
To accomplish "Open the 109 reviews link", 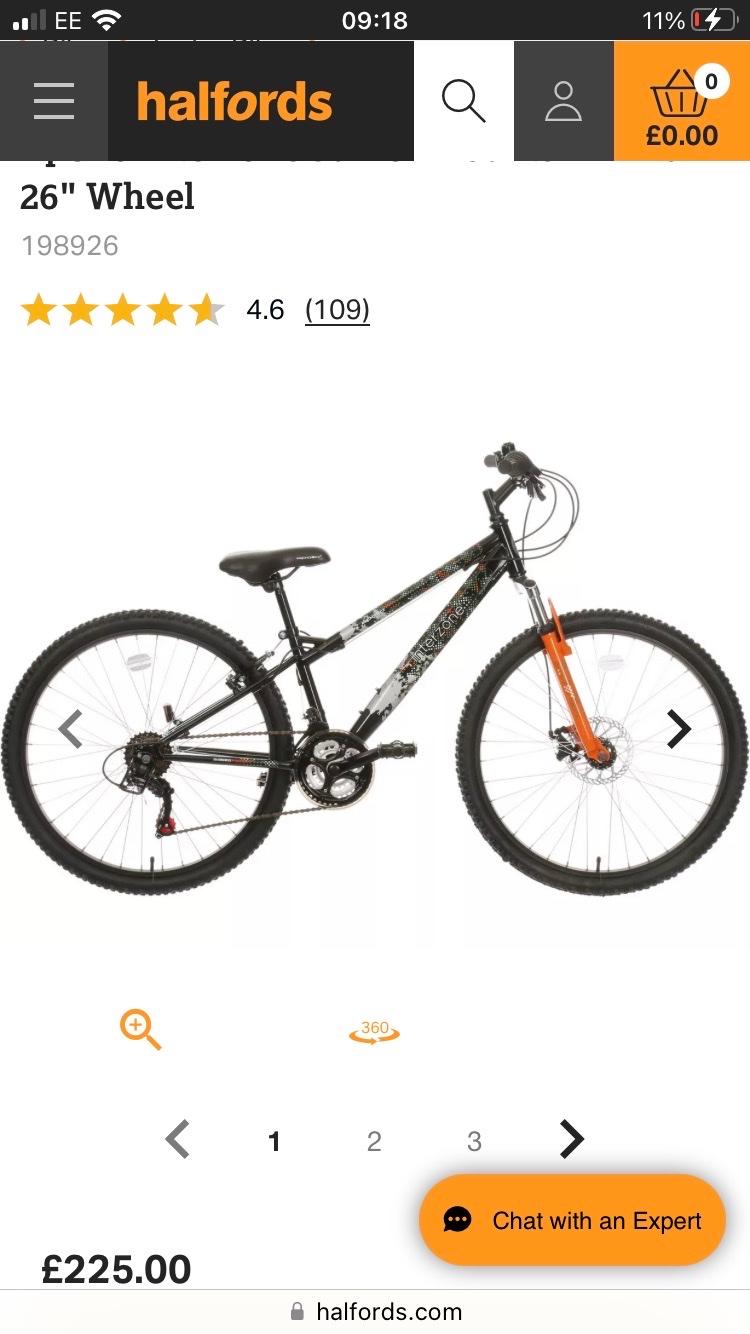I will coord(337,310).
